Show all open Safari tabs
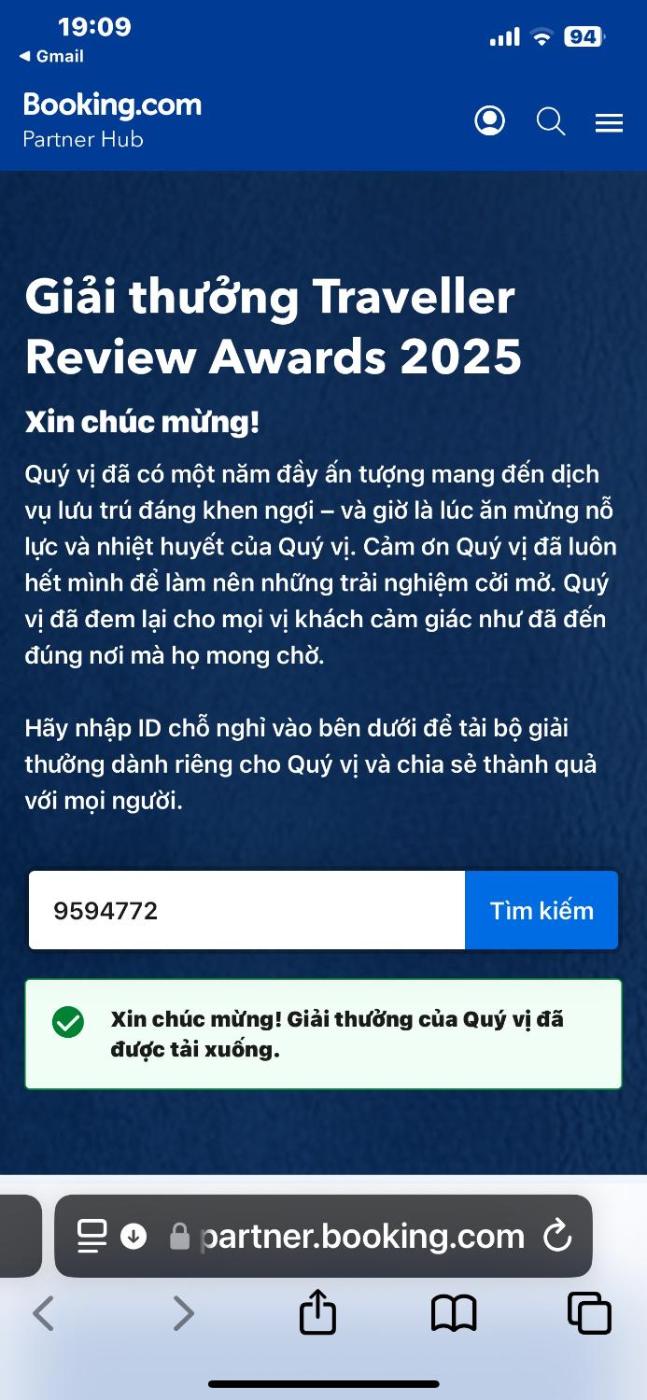This screenshot has height=1400, width=647. point(589,1313)
